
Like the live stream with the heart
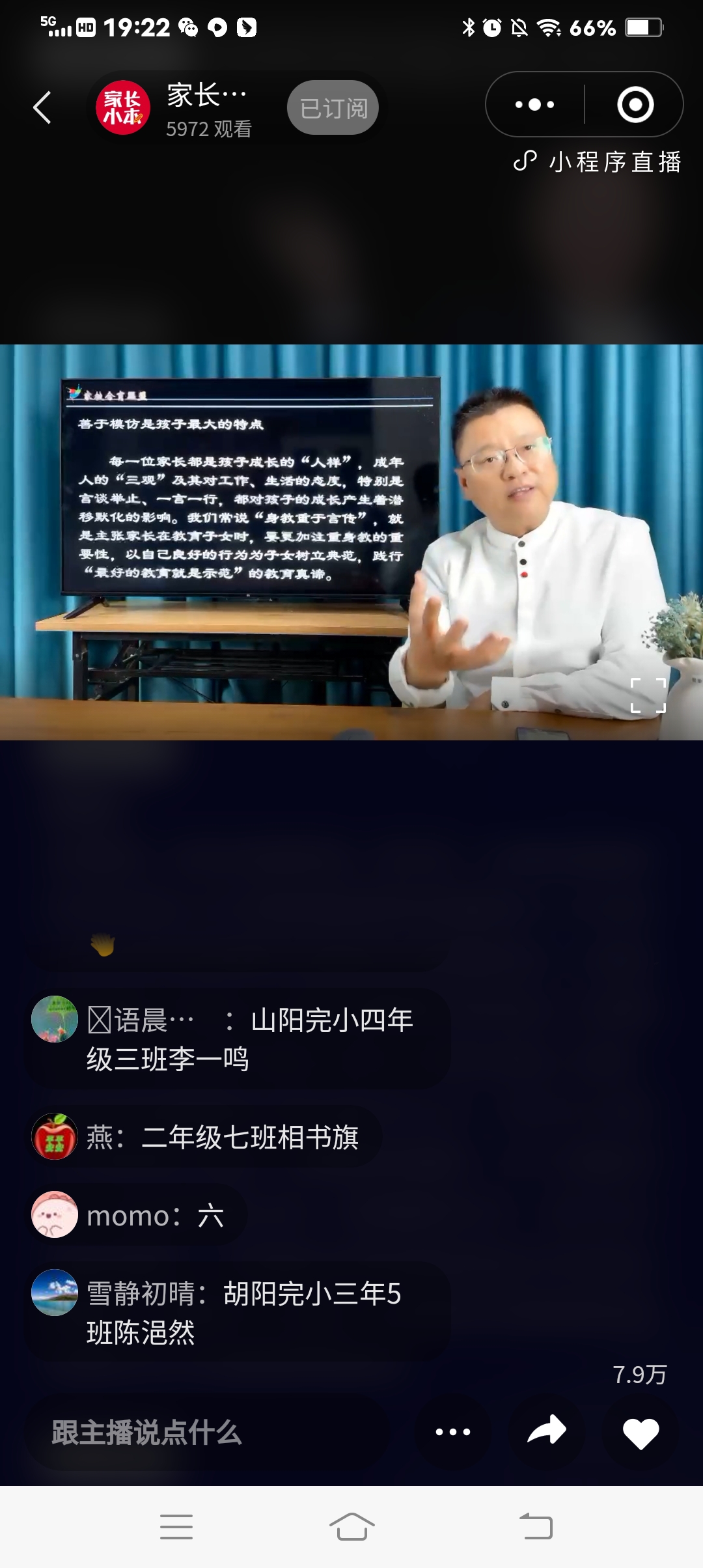coord(641,1432)
